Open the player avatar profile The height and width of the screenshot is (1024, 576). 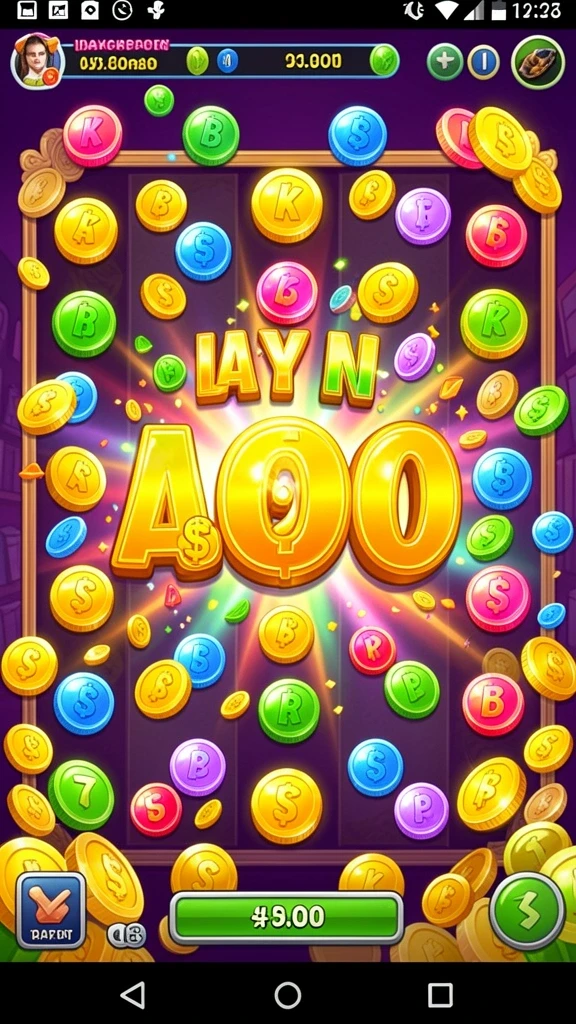(x=37, y=61)
